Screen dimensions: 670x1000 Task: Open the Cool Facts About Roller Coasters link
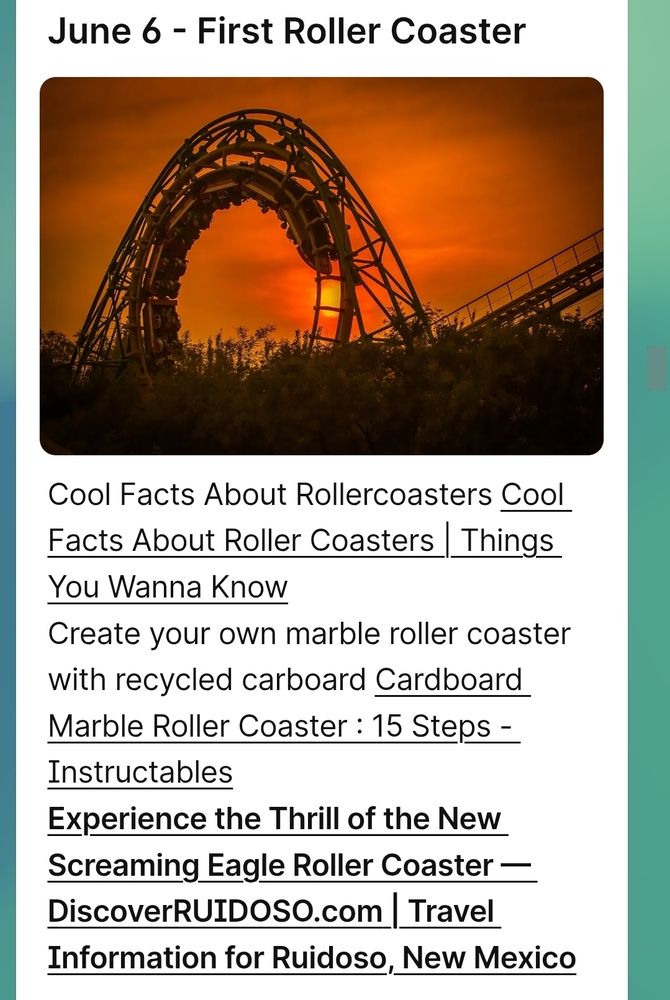[x=240, y=541]
